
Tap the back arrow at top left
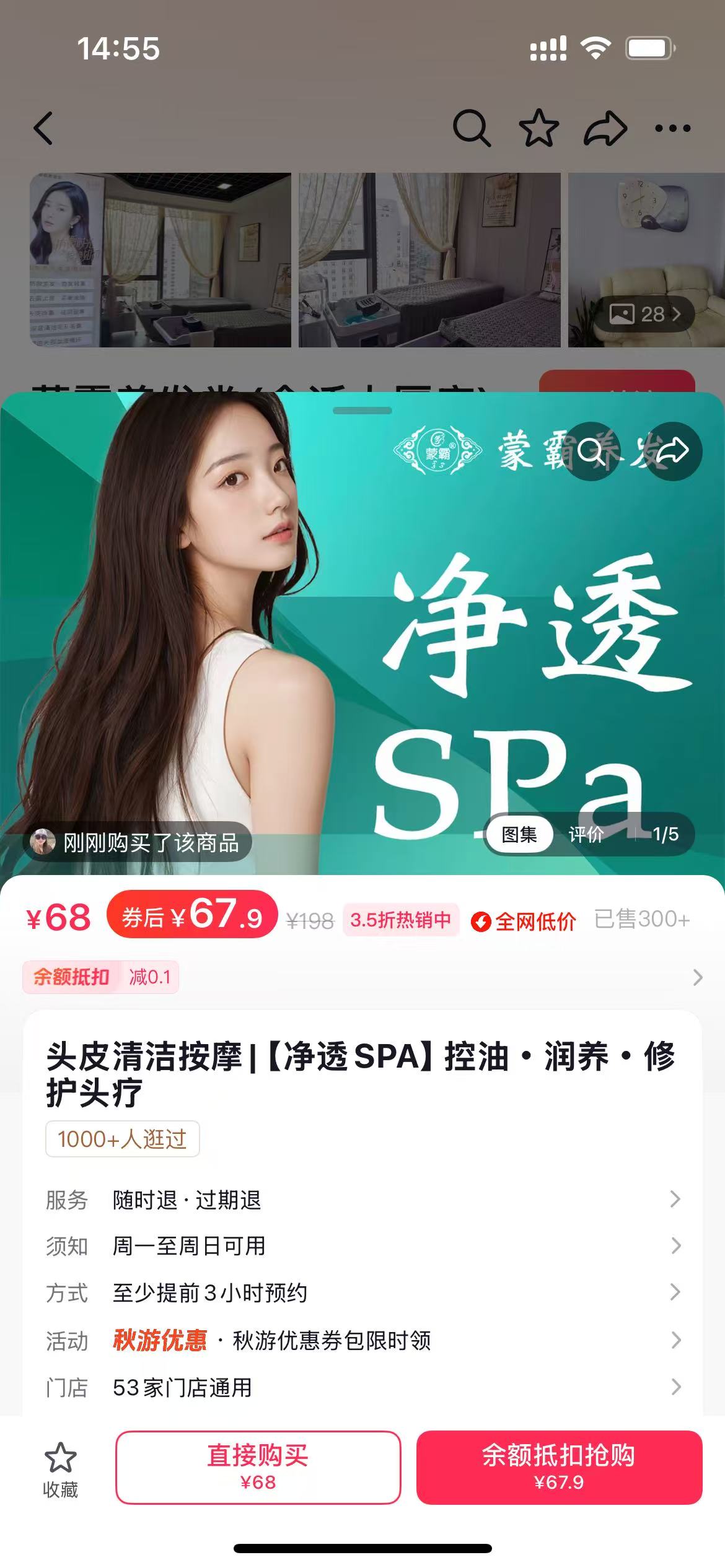[43, 128]
